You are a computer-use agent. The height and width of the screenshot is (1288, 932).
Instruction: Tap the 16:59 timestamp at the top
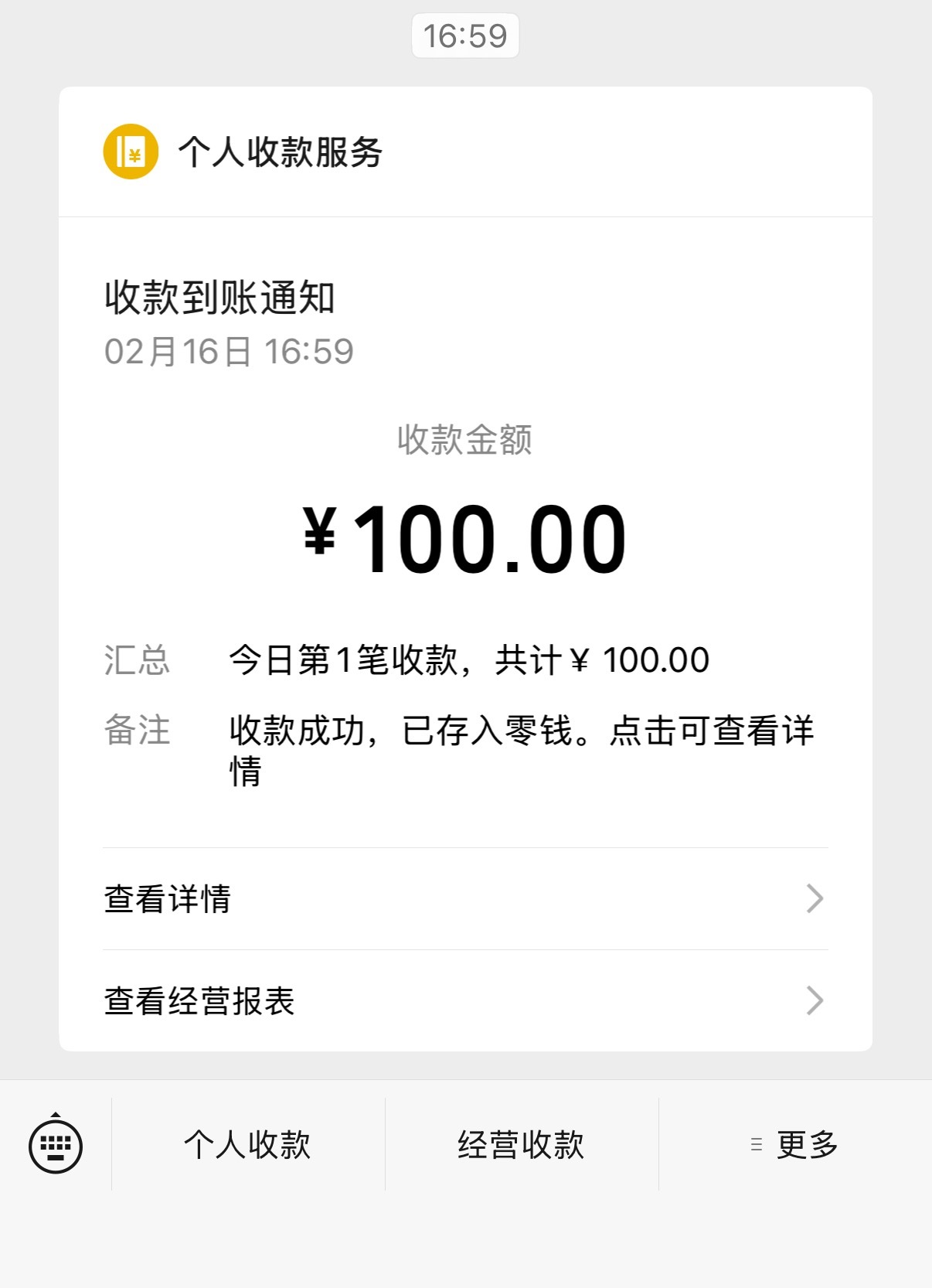[x=464, y=35]
